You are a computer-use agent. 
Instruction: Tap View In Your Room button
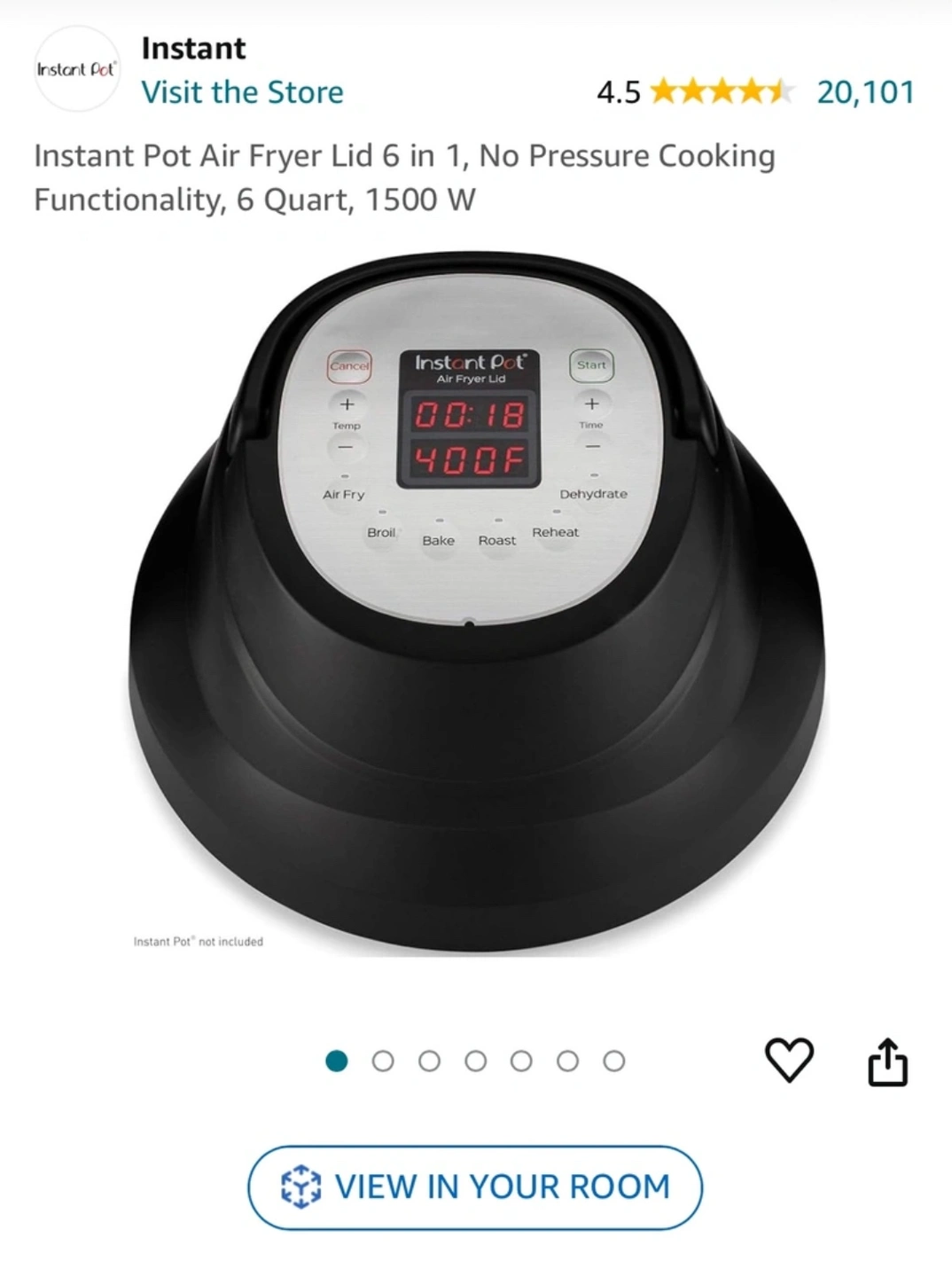pos(475,1187)
